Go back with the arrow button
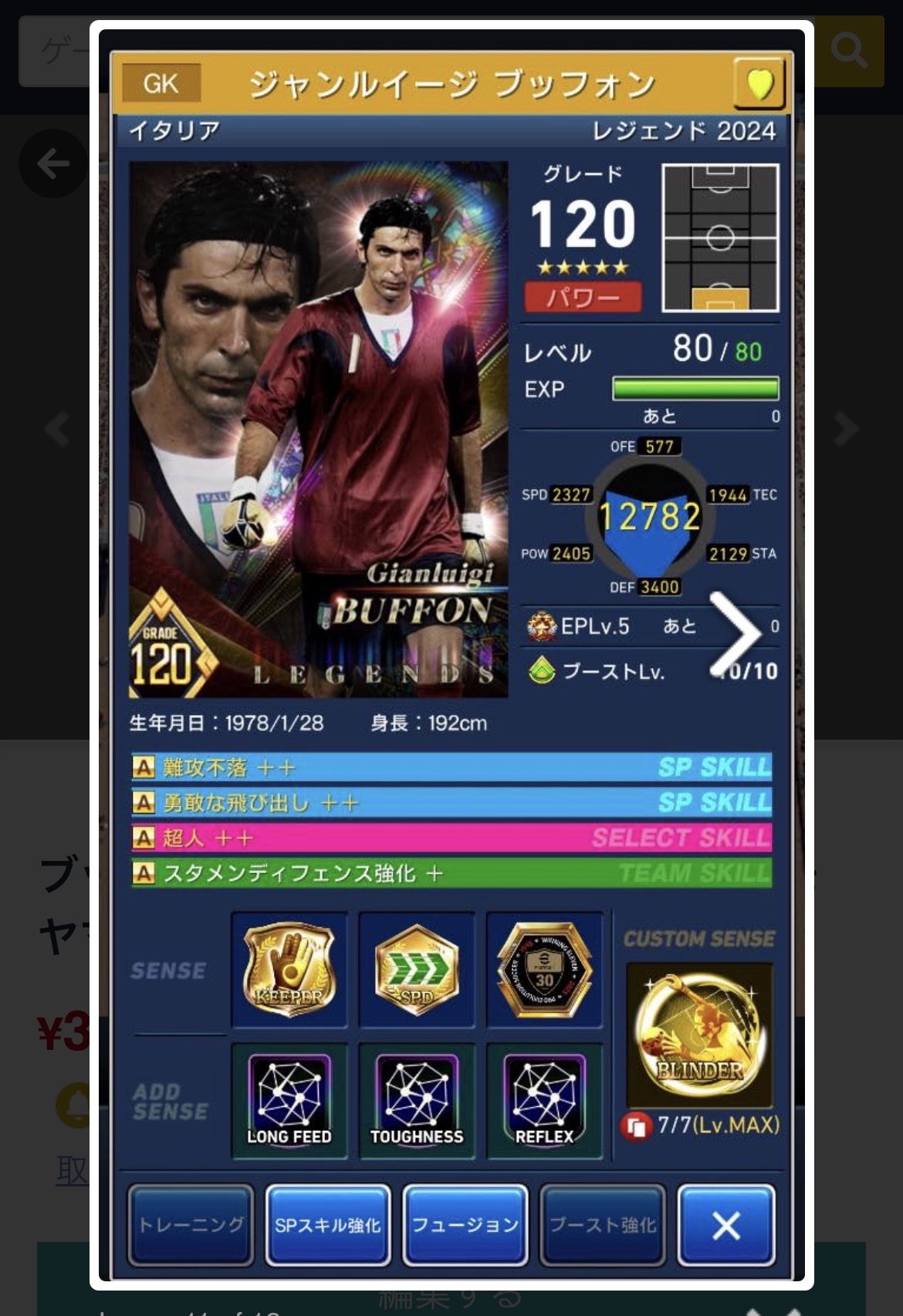The image size is (903, 1316). tap(53, 164)
